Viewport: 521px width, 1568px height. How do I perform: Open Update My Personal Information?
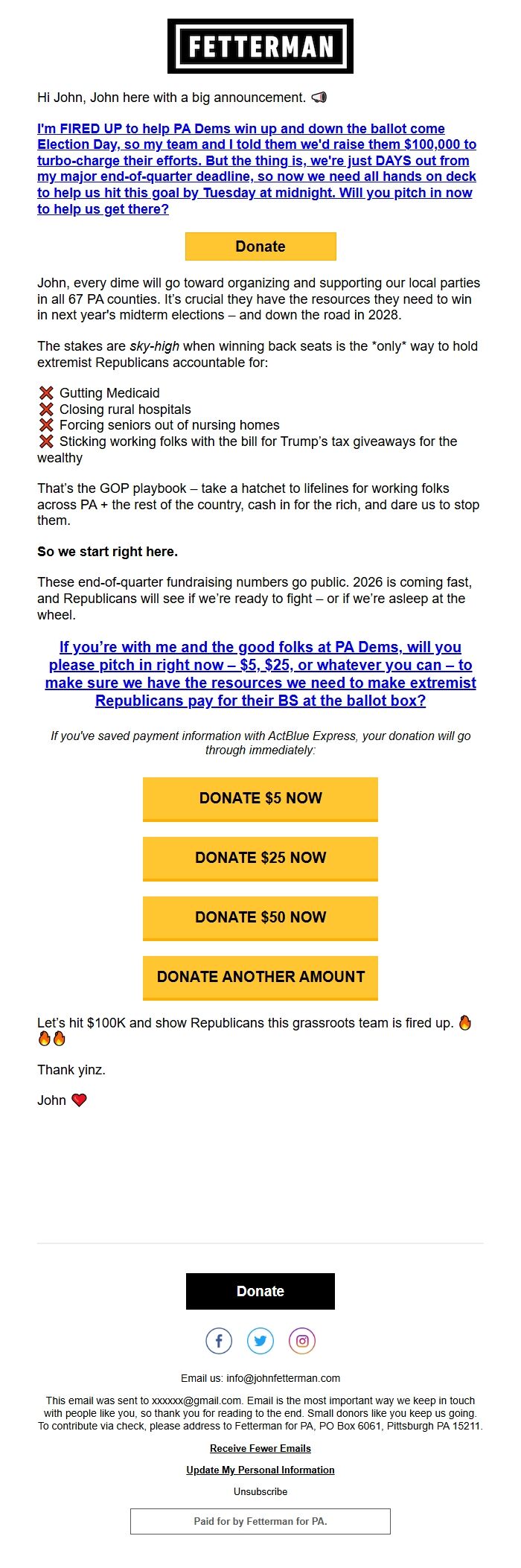click(x=260, y=1470)
